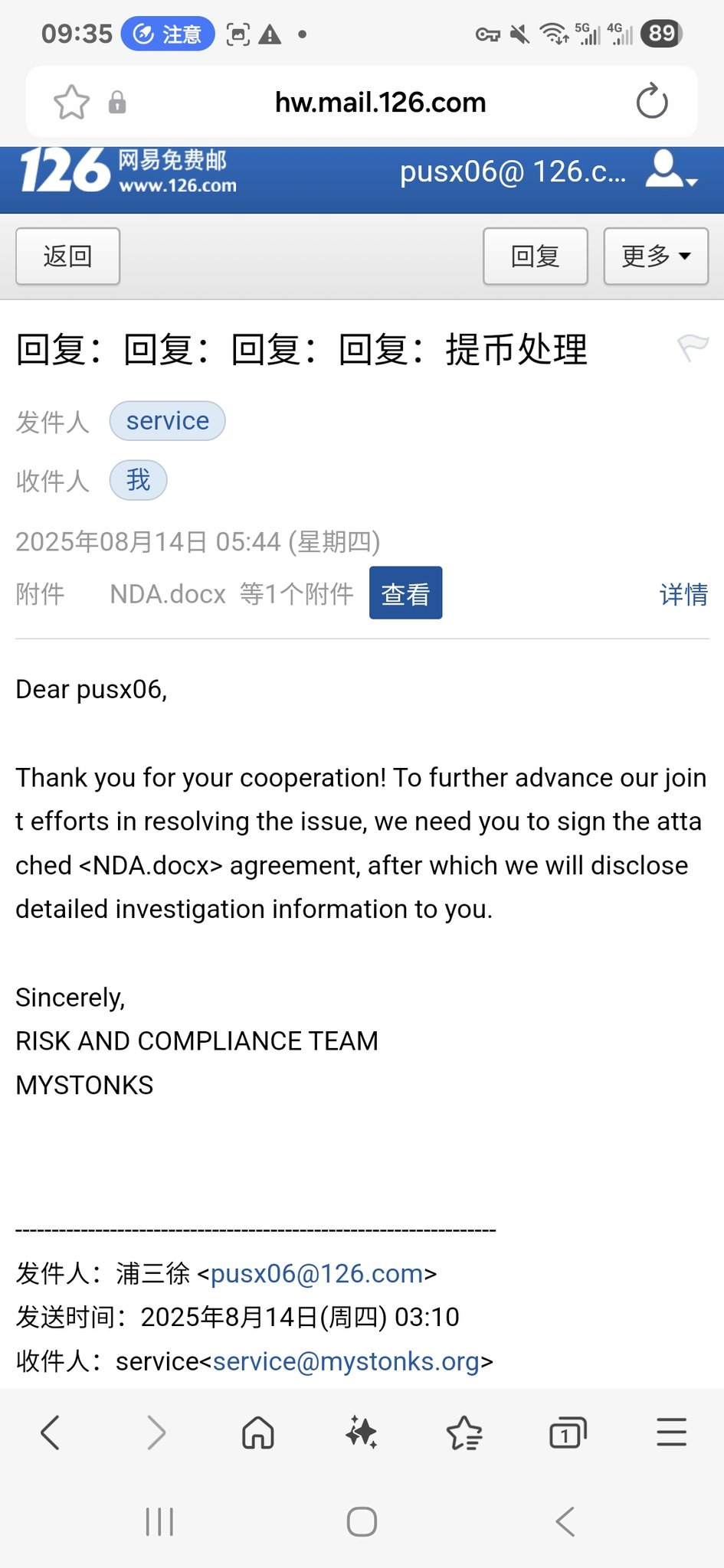724x1568 pixels.
Task: View the attachment with the 查看 button
Action: [405, 593]
